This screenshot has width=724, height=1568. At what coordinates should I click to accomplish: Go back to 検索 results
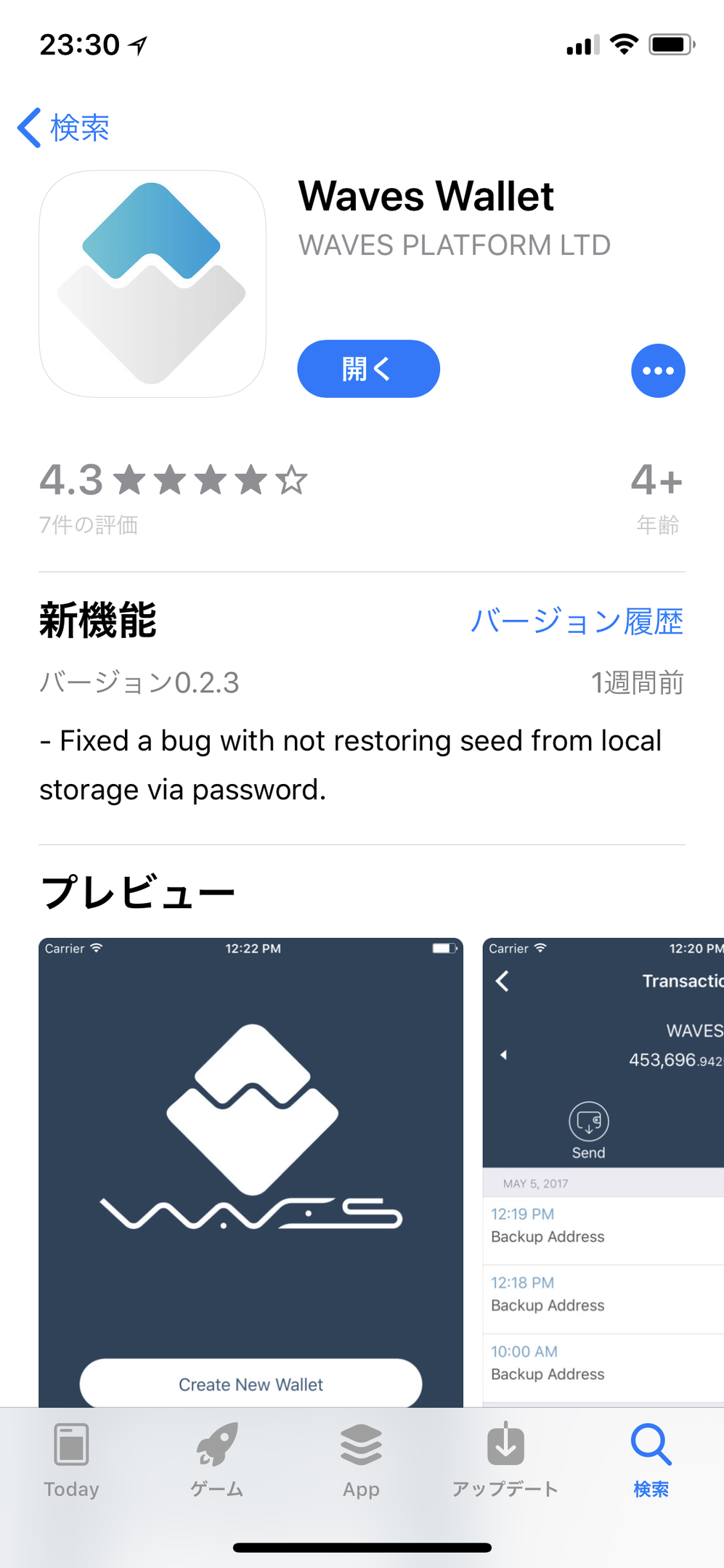64,128
